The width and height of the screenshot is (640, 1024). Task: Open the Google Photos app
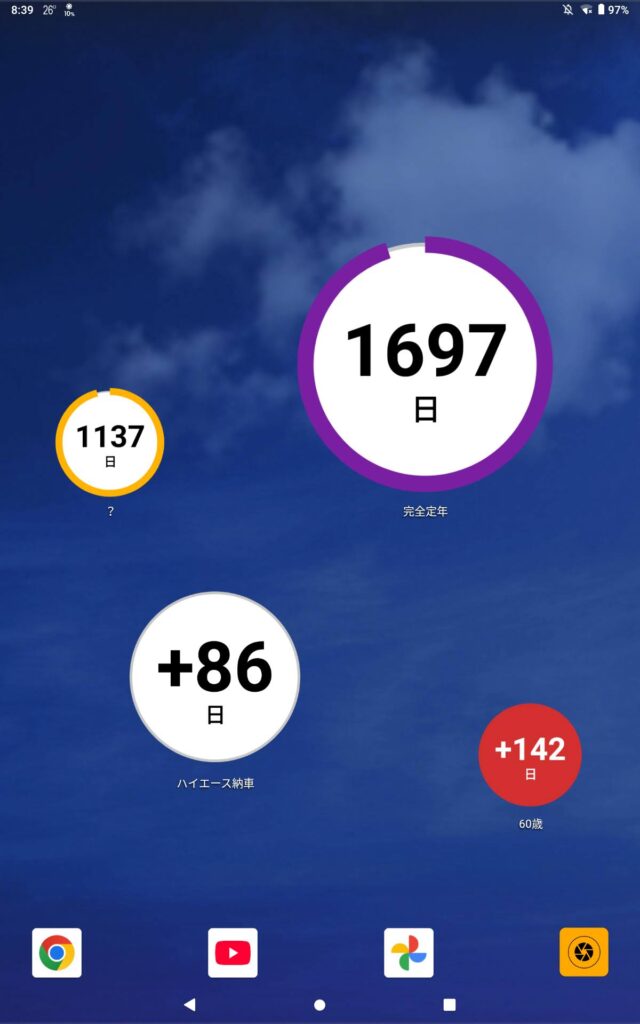409,953
